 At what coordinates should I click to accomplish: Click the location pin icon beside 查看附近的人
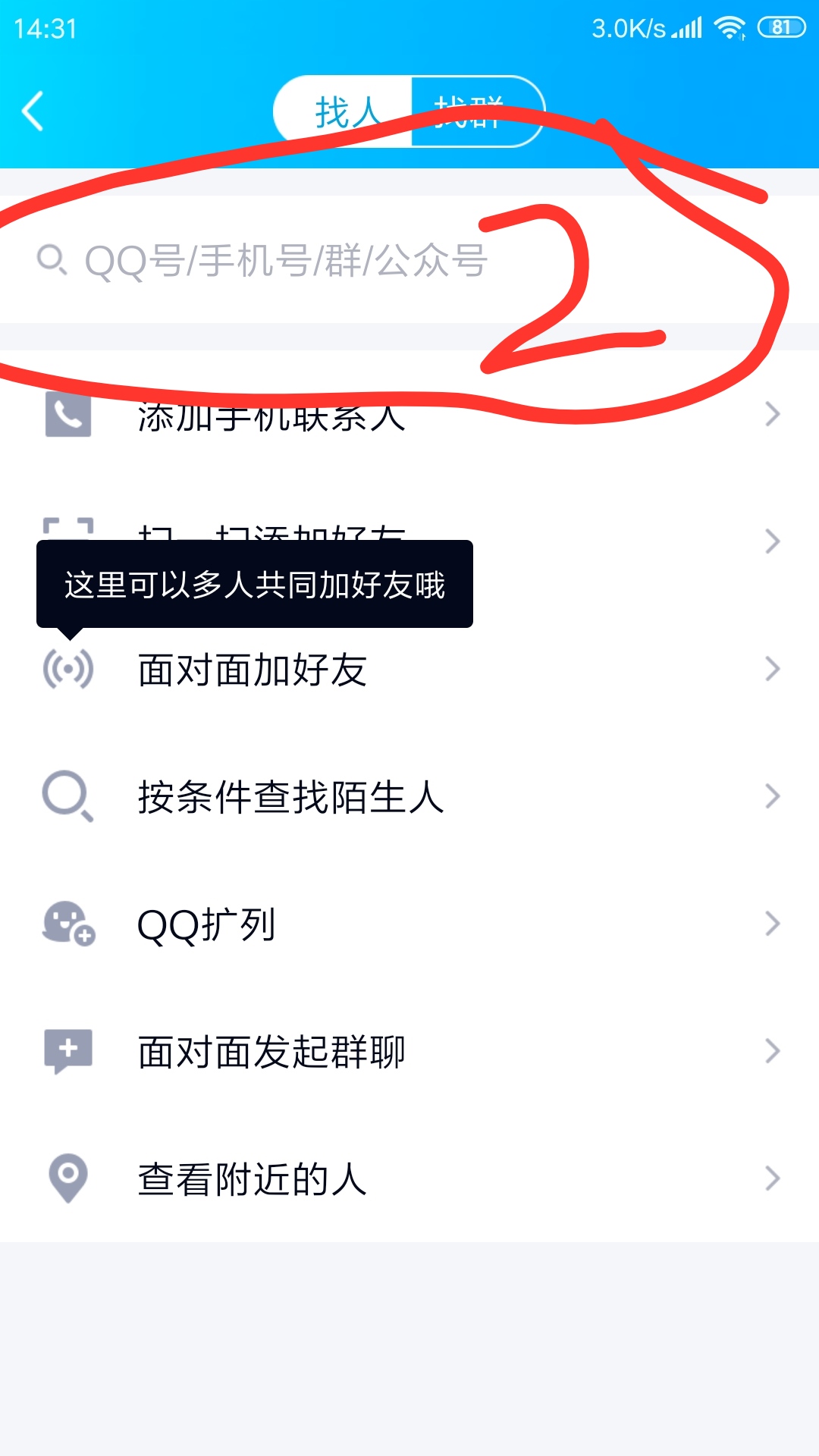tap(67, 1178)
